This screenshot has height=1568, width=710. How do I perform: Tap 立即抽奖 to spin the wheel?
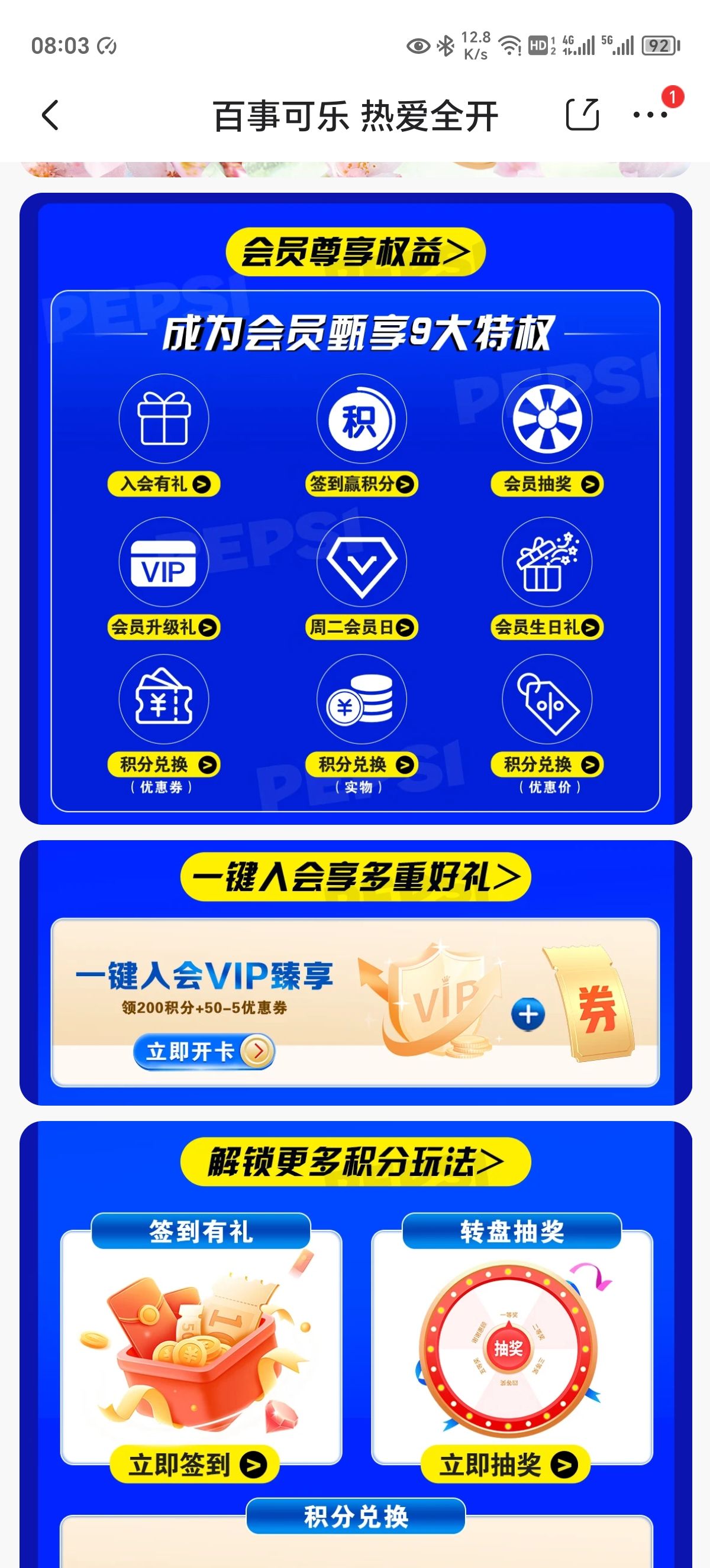pos(505,1464)
